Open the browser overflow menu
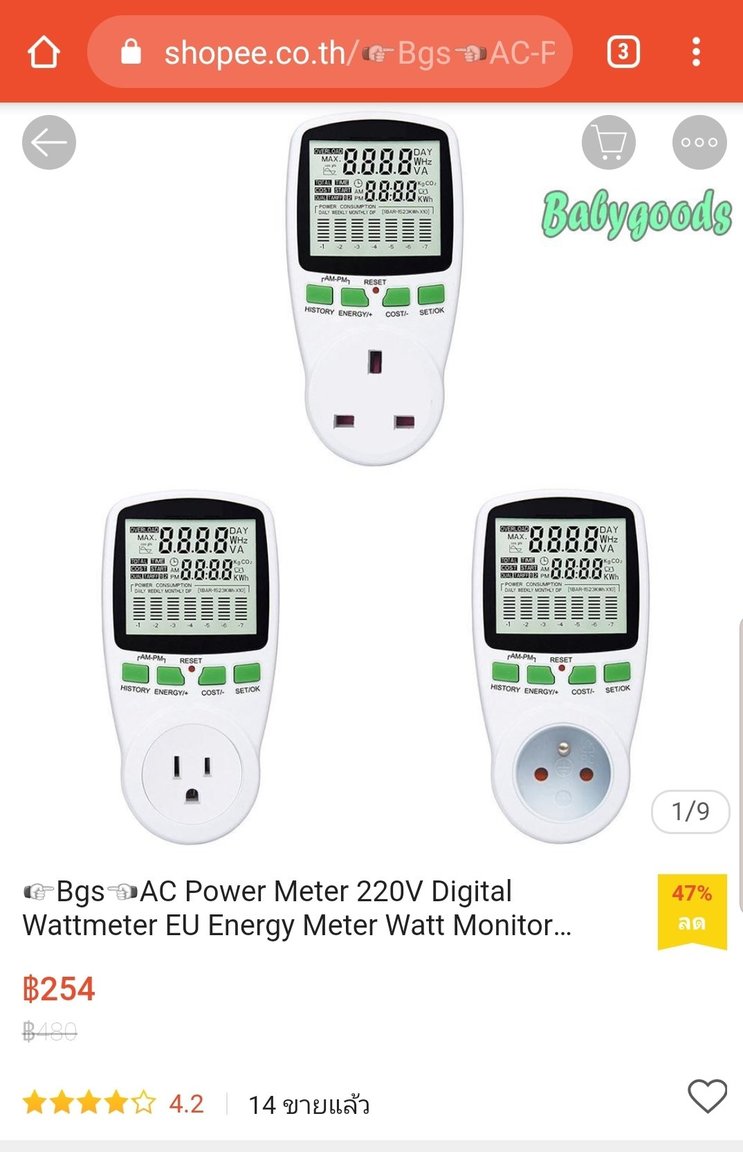The width and height of the screenshot is (743, 1152). click(696, 52)
